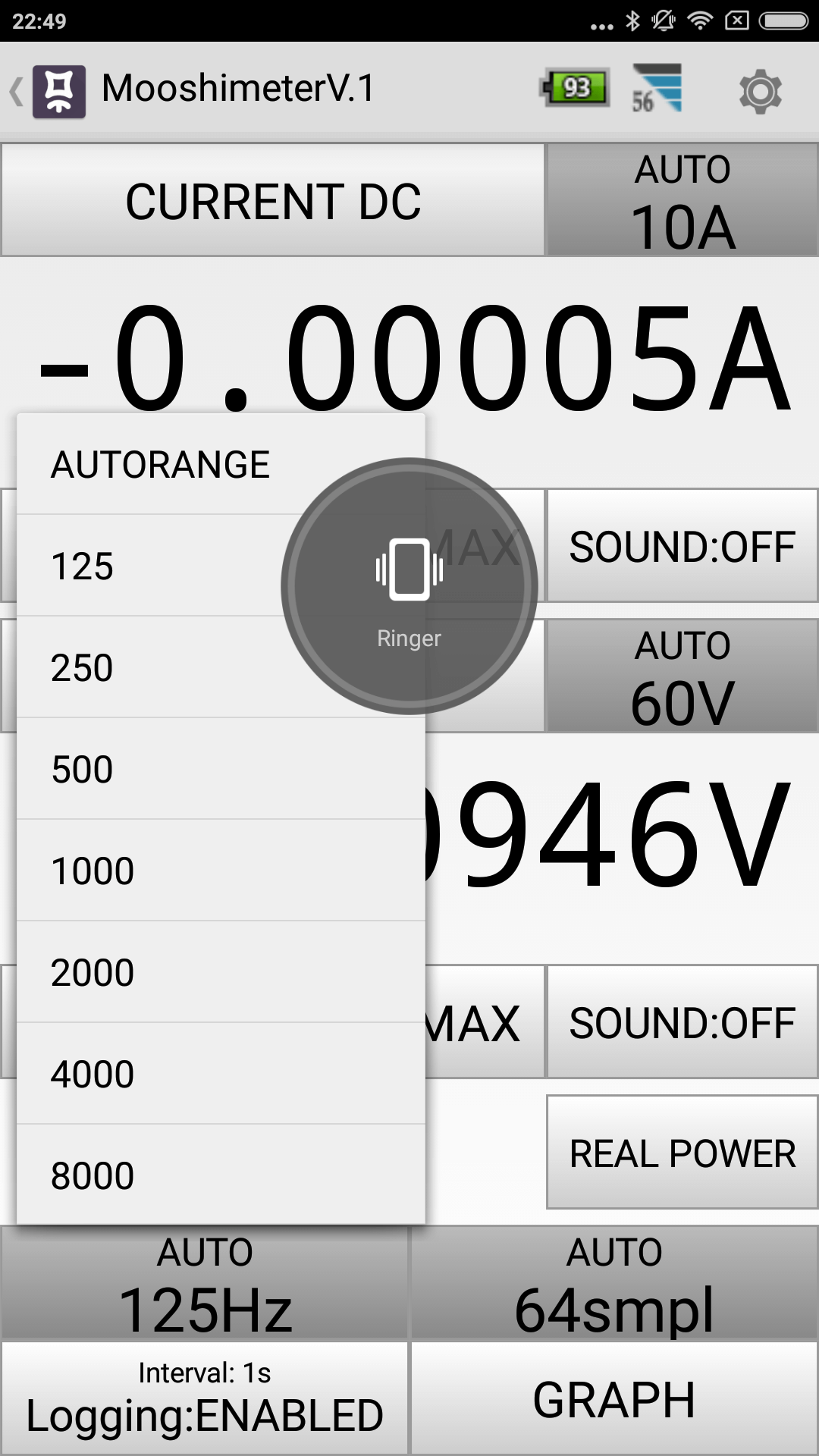
Task: Go back using the header arrow
Action: [17, 91]
